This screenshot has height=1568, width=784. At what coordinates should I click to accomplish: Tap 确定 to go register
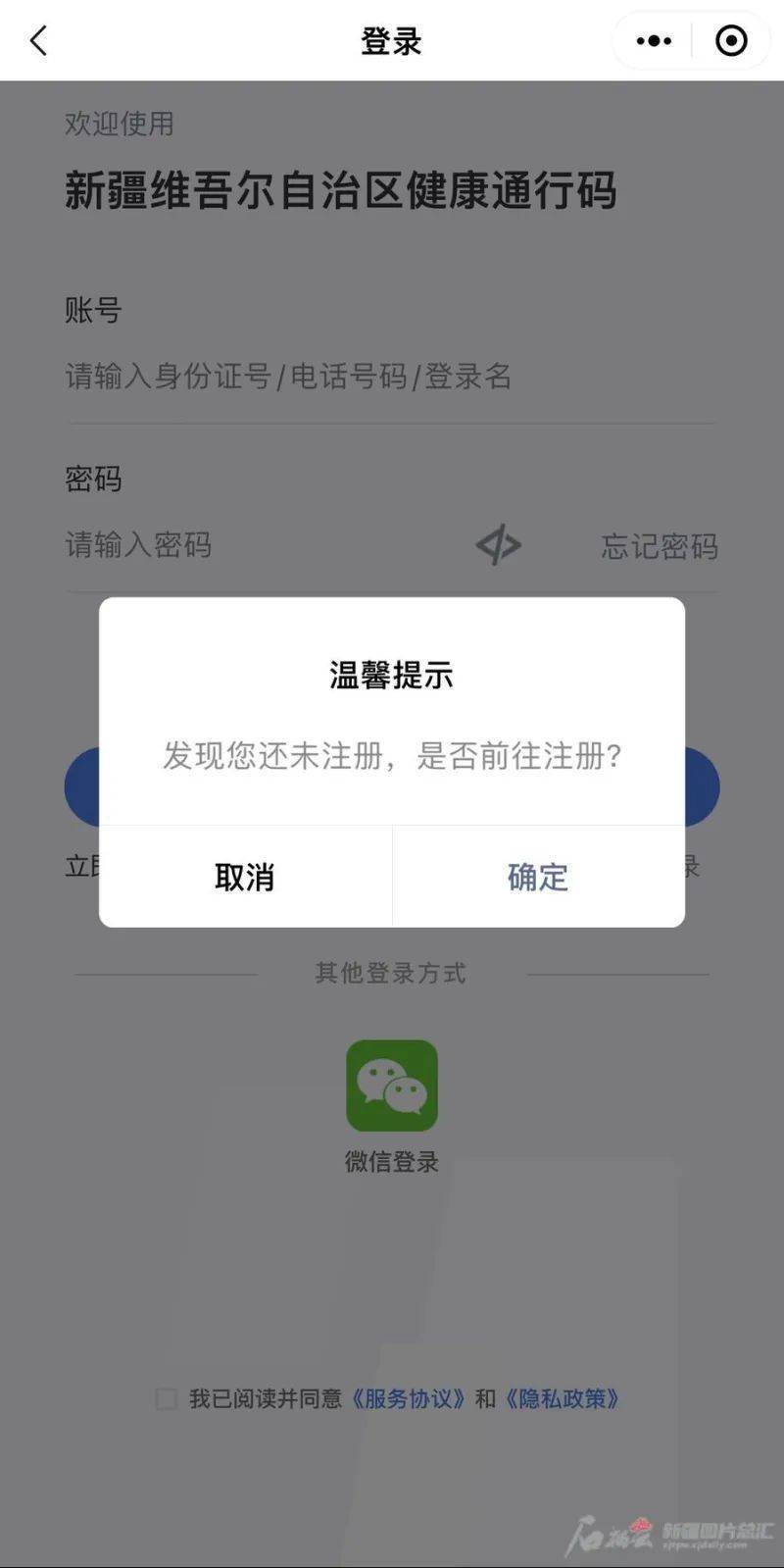537,877
